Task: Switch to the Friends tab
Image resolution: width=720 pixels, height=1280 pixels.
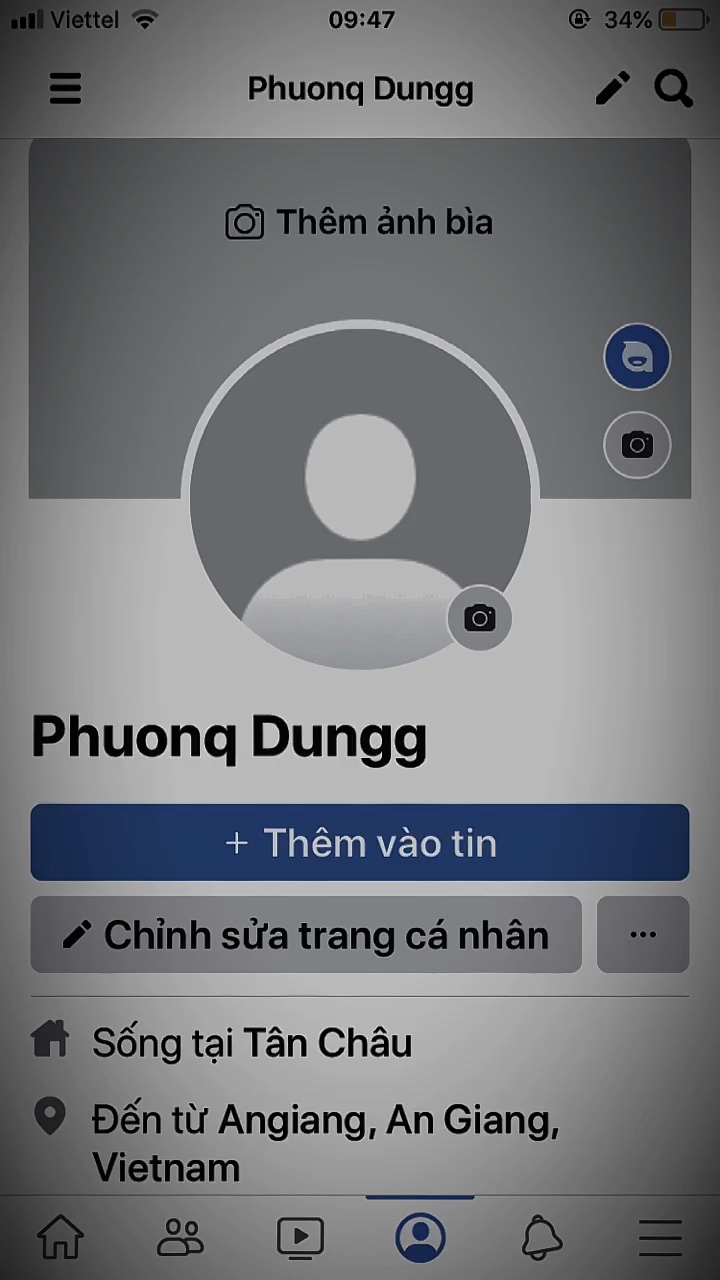Action: (181, 1238)
